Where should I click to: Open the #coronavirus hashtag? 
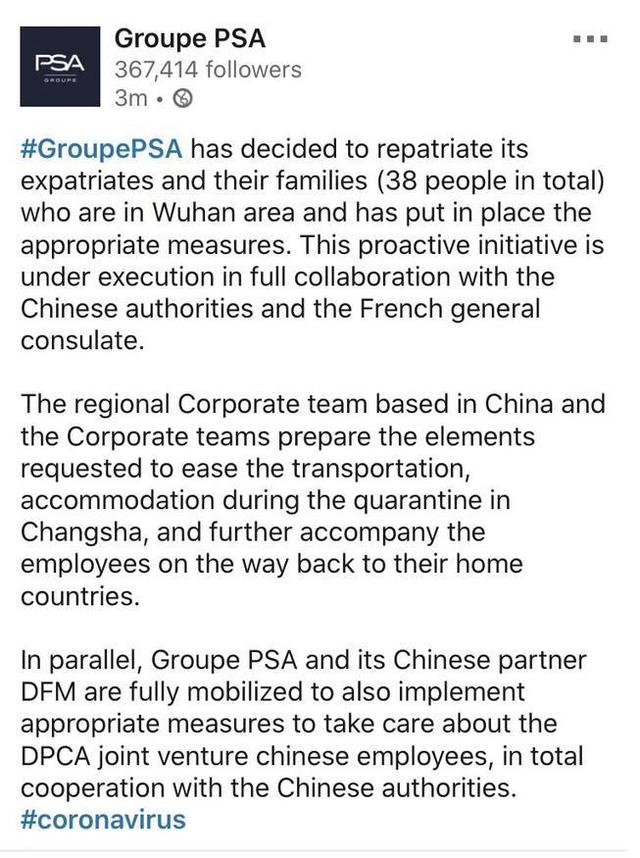pos(102,819)
